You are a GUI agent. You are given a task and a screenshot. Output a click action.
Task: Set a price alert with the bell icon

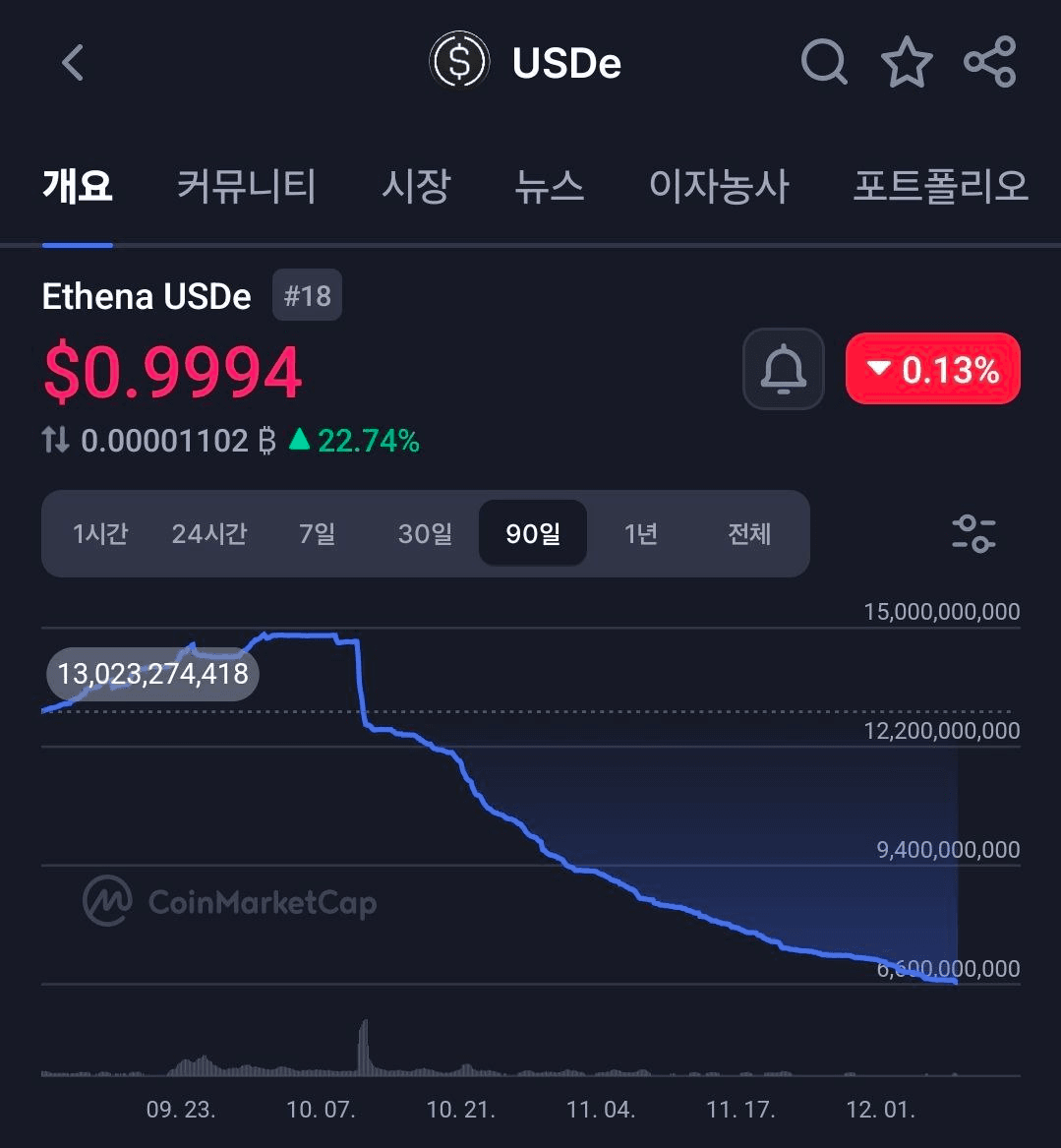(x=783, y=369)
